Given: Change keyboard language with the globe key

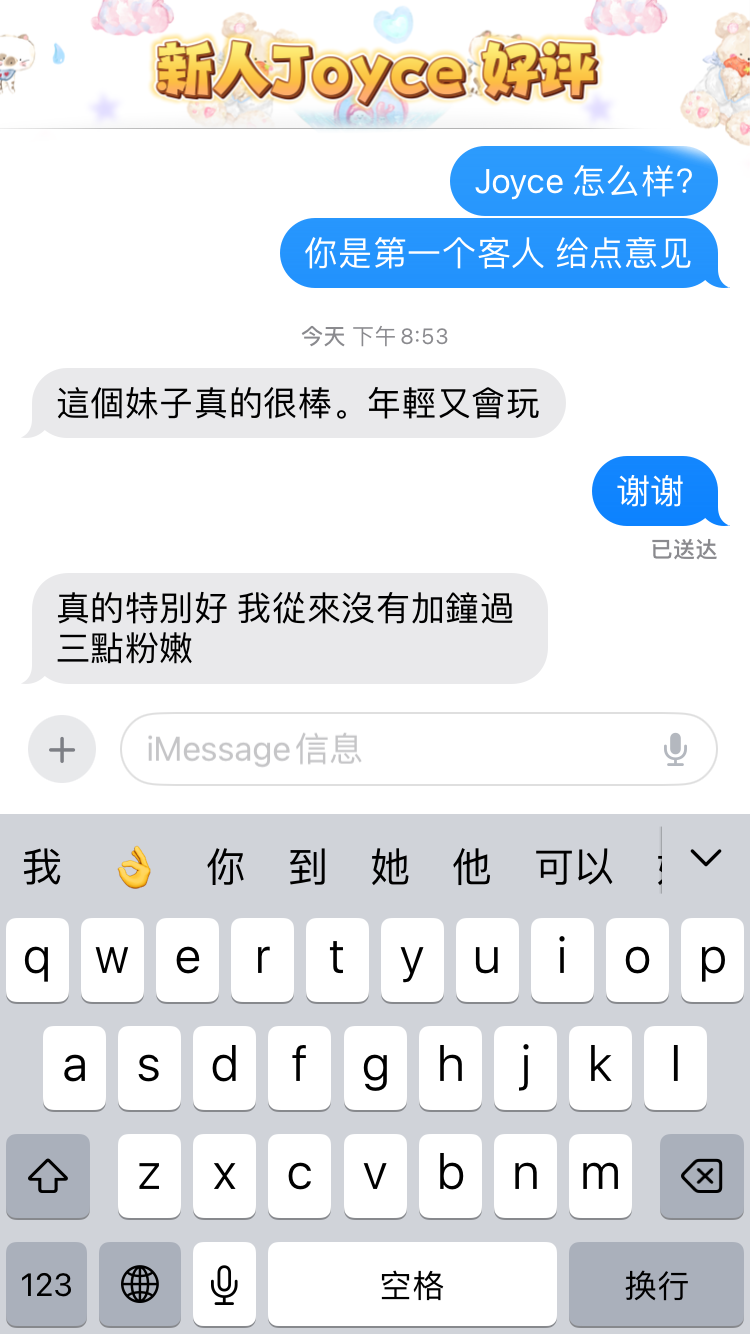Looking at the screenshot, I should tap(140, 1284).
